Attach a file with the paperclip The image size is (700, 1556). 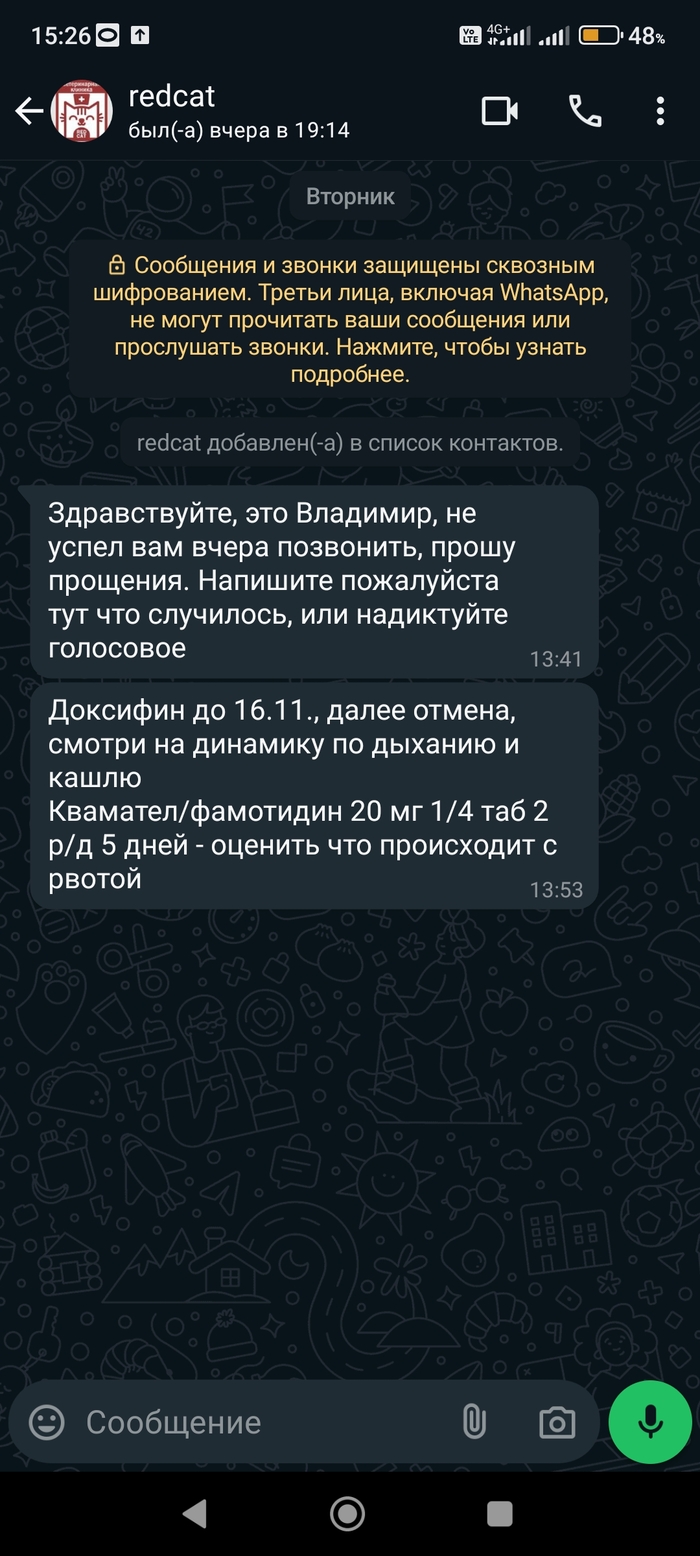click(473, 1422)
